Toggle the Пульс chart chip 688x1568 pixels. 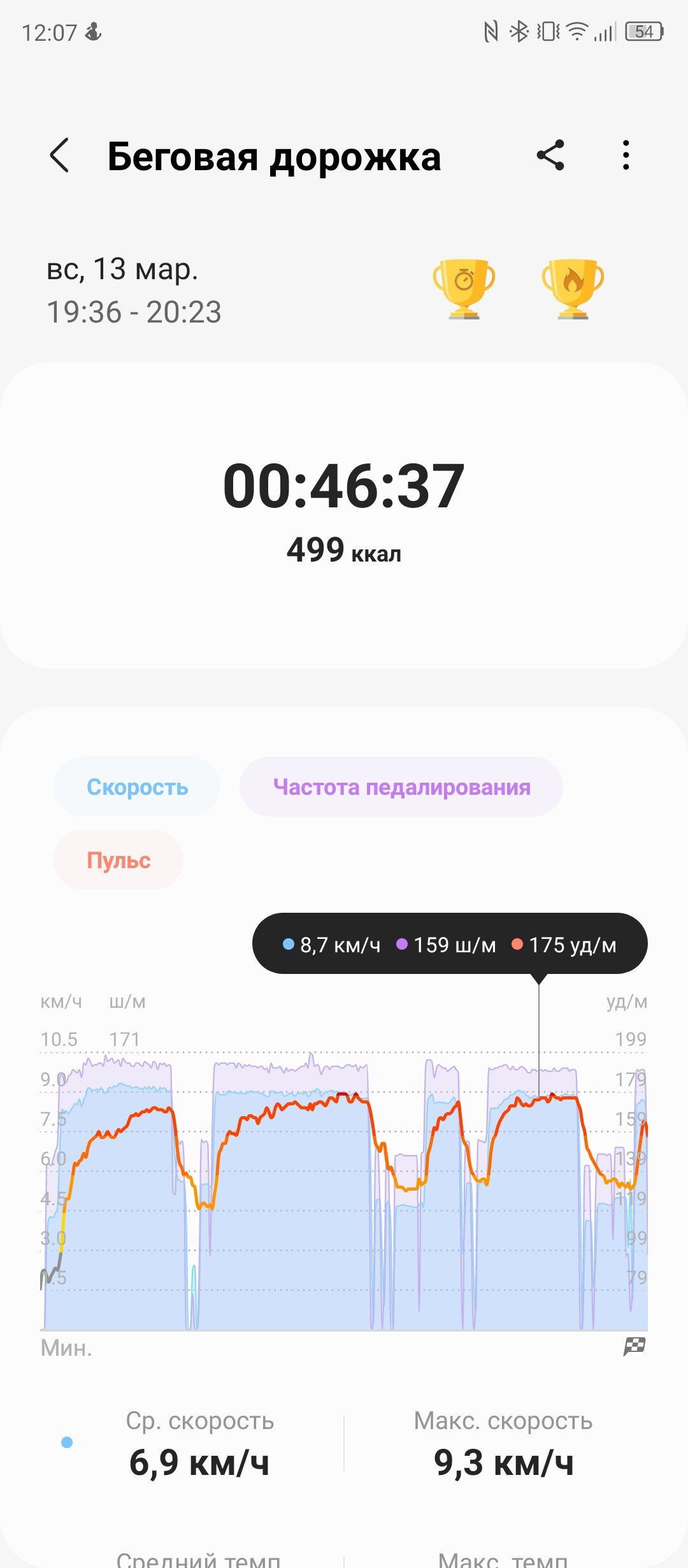click(118, 860)
